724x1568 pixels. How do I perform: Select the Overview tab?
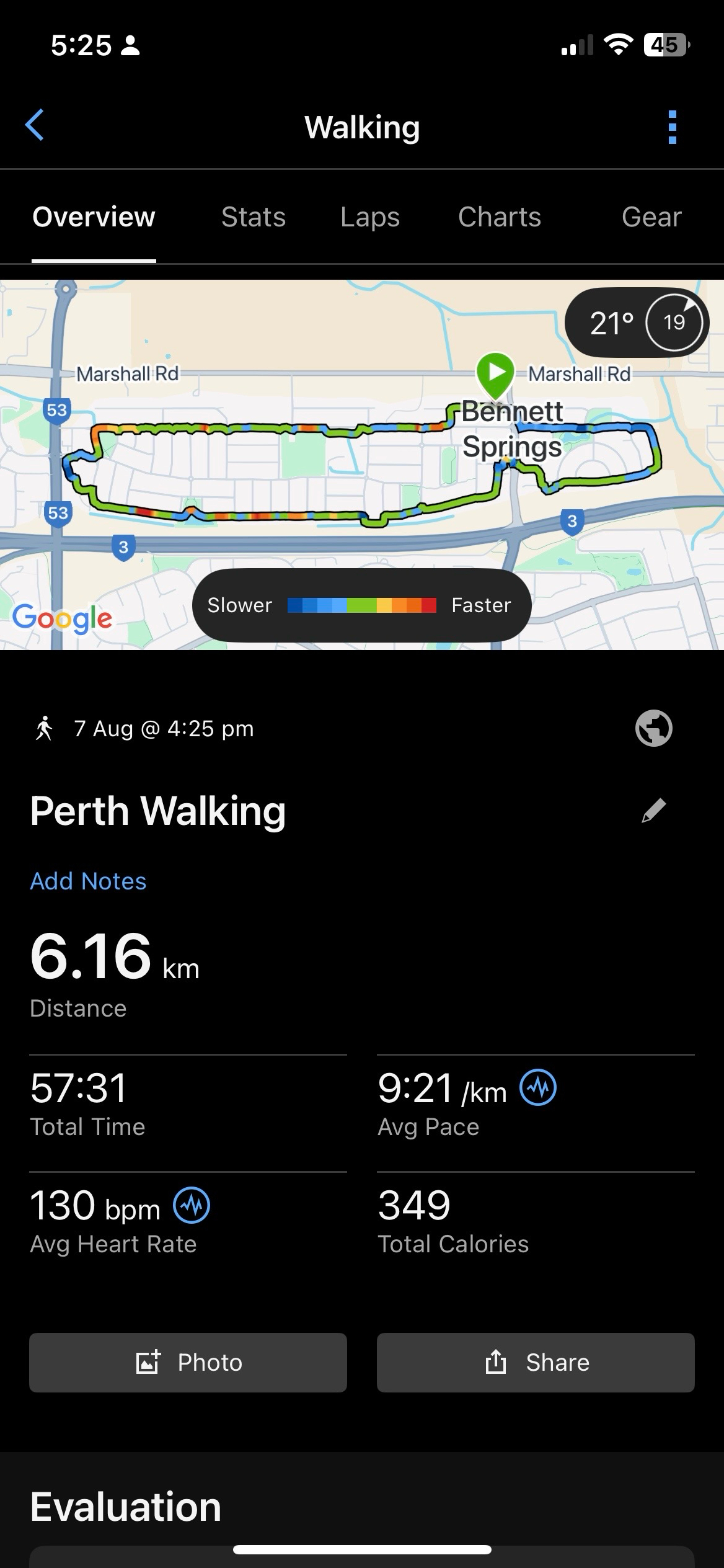94,217
